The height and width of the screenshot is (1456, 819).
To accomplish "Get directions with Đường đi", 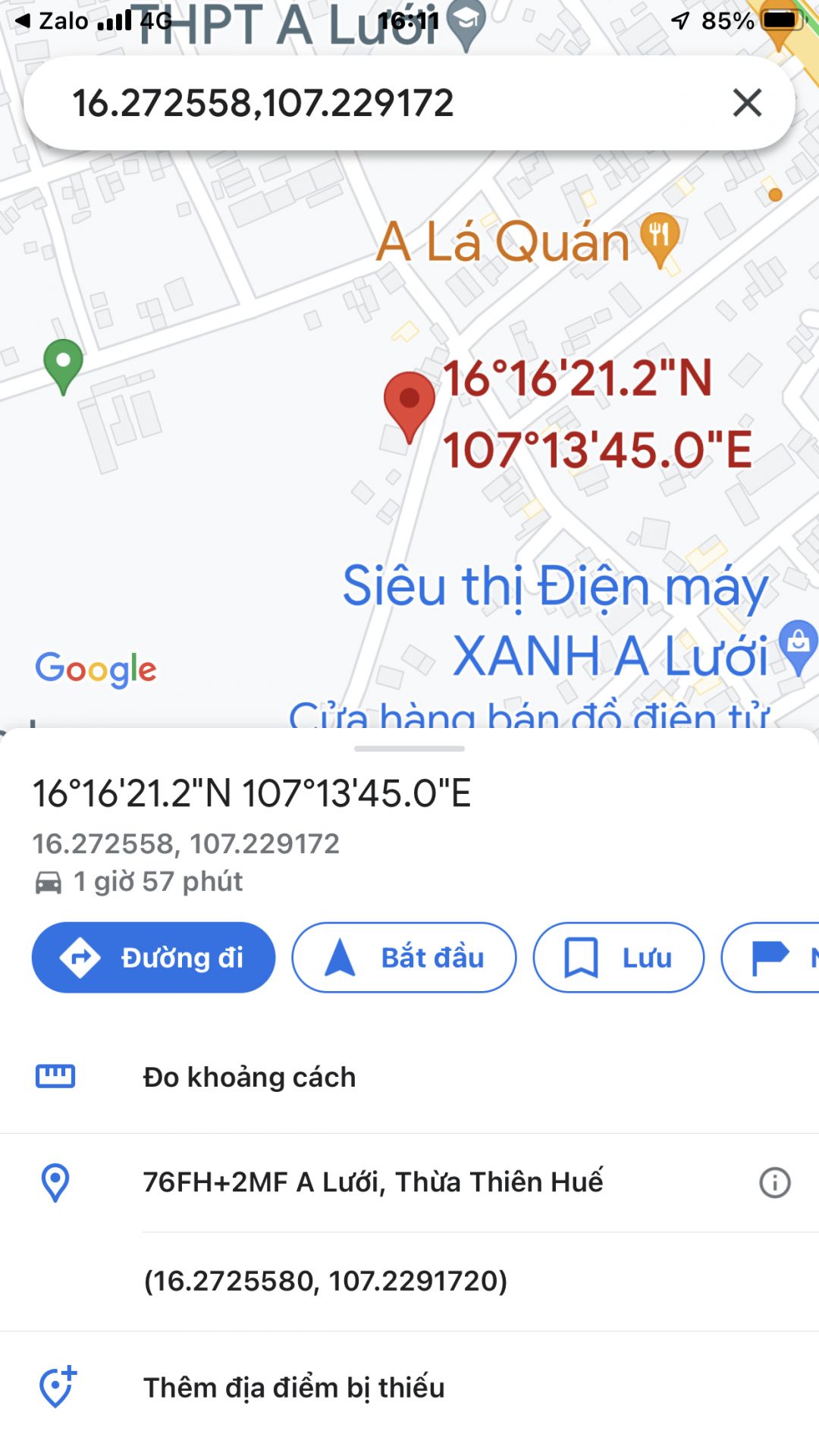I will pos(153,958).
